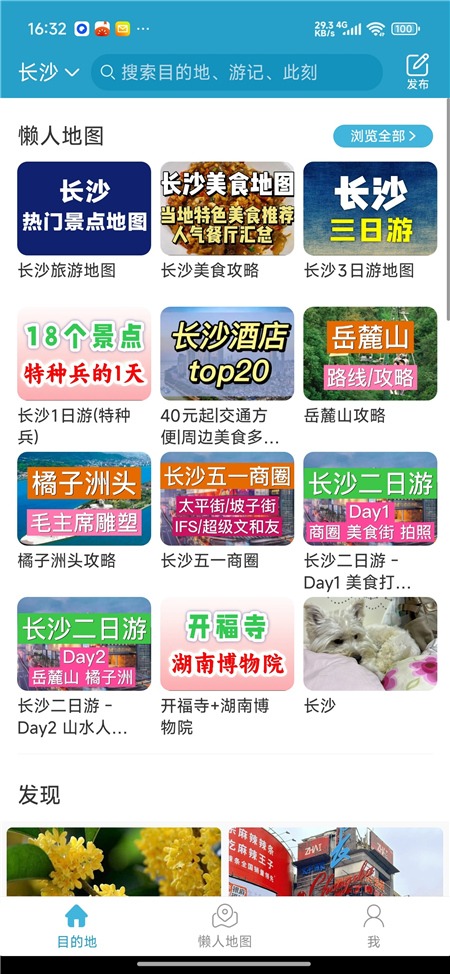
Task: Tap the search box for destinations
Action: (236, 73)
